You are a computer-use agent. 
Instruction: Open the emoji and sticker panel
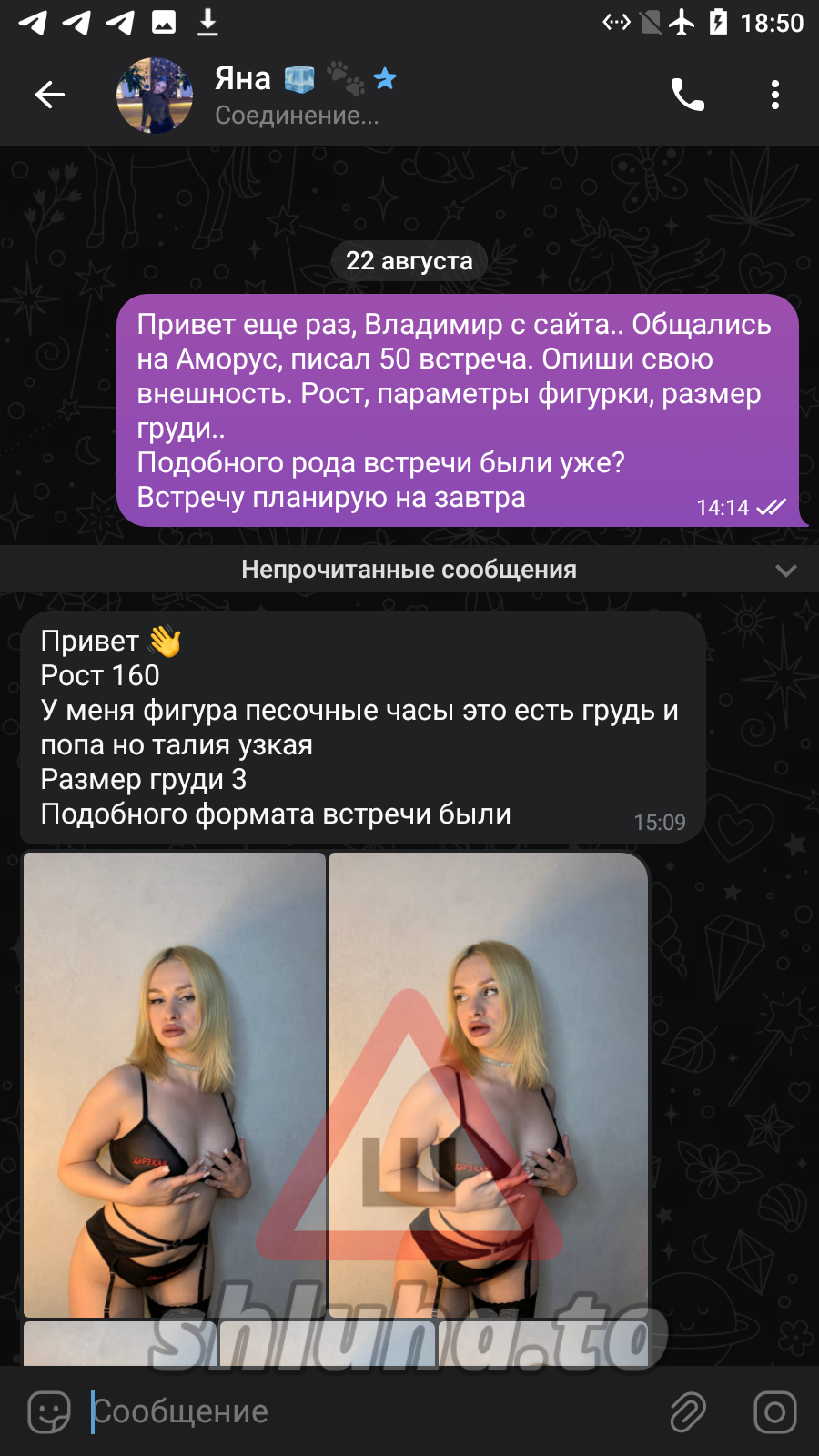pyautogui.click(x=49, y=1411)
